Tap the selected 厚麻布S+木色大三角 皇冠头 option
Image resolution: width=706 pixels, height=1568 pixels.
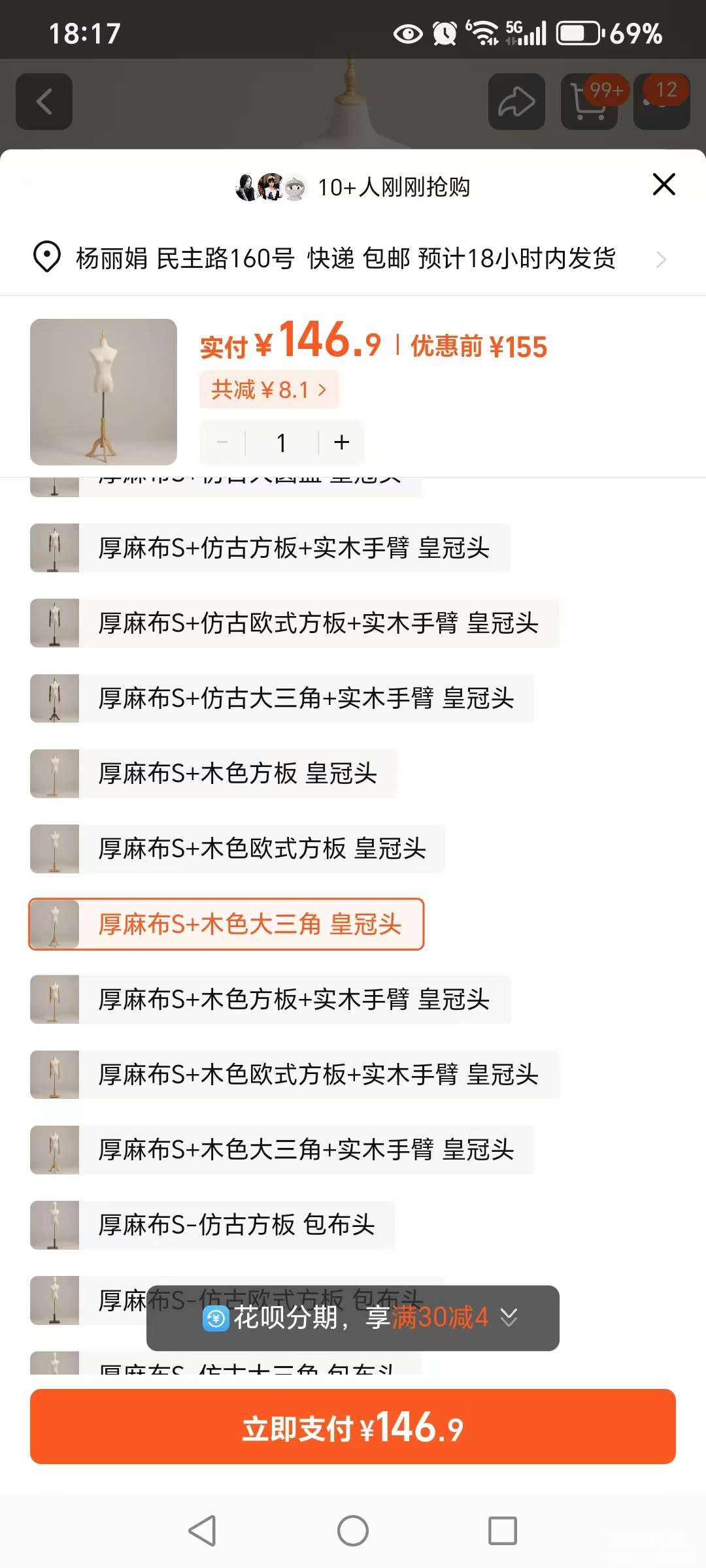click(250, 924)
